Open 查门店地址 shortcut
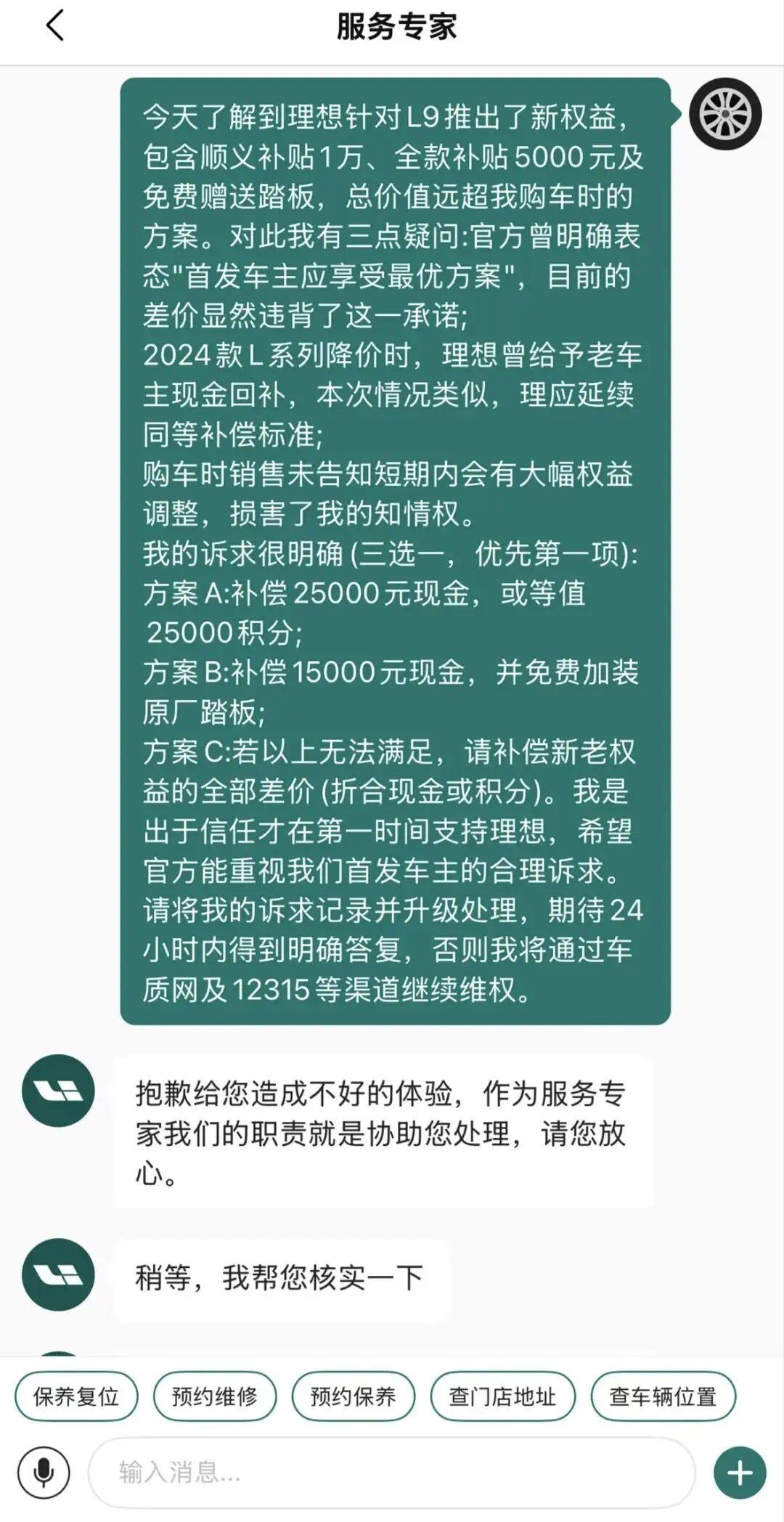 coord(503,1396)
